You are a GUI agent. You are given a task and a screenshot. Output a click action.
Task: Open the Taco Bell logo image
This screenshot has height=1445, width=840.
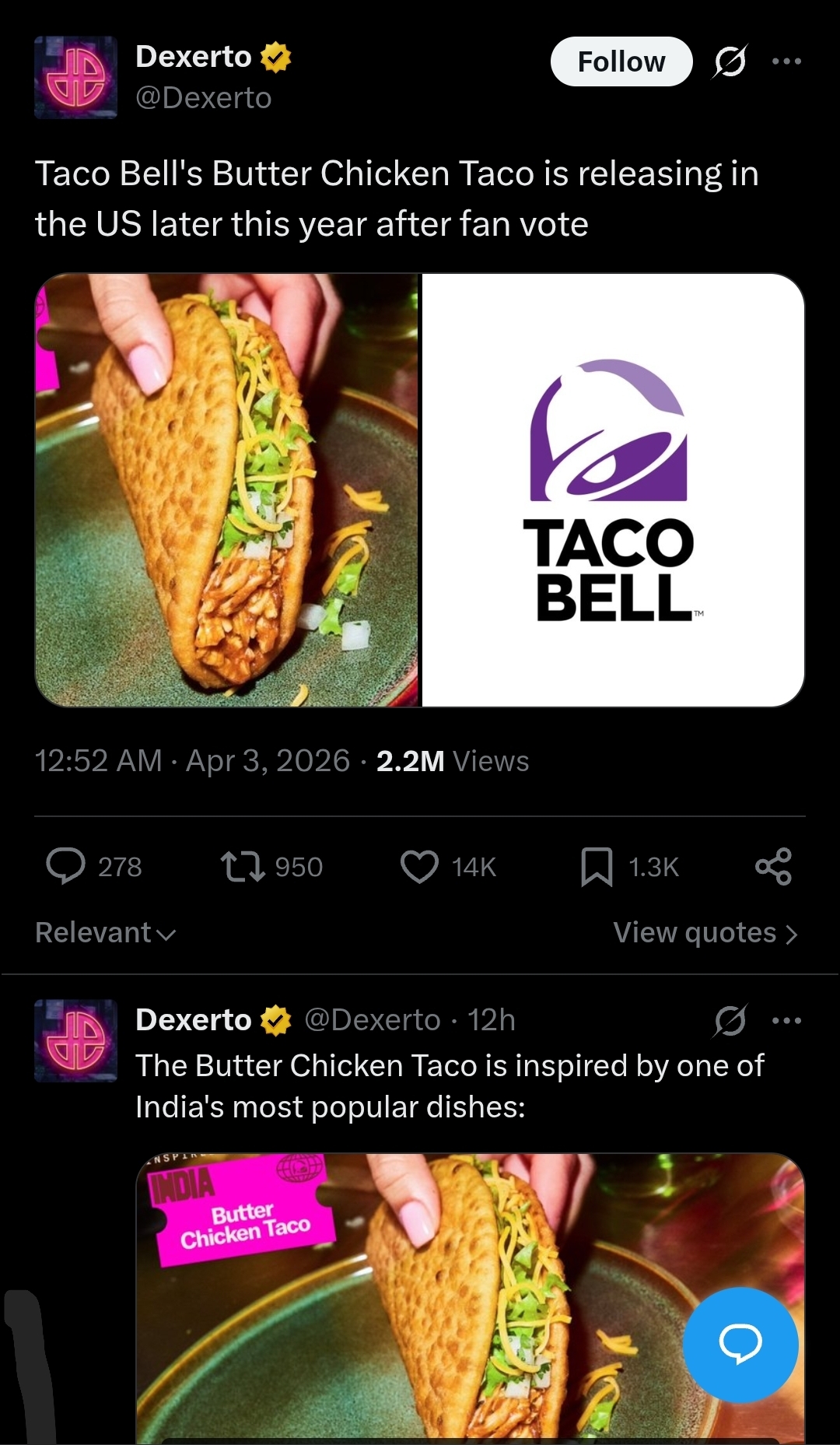(613, 490)
